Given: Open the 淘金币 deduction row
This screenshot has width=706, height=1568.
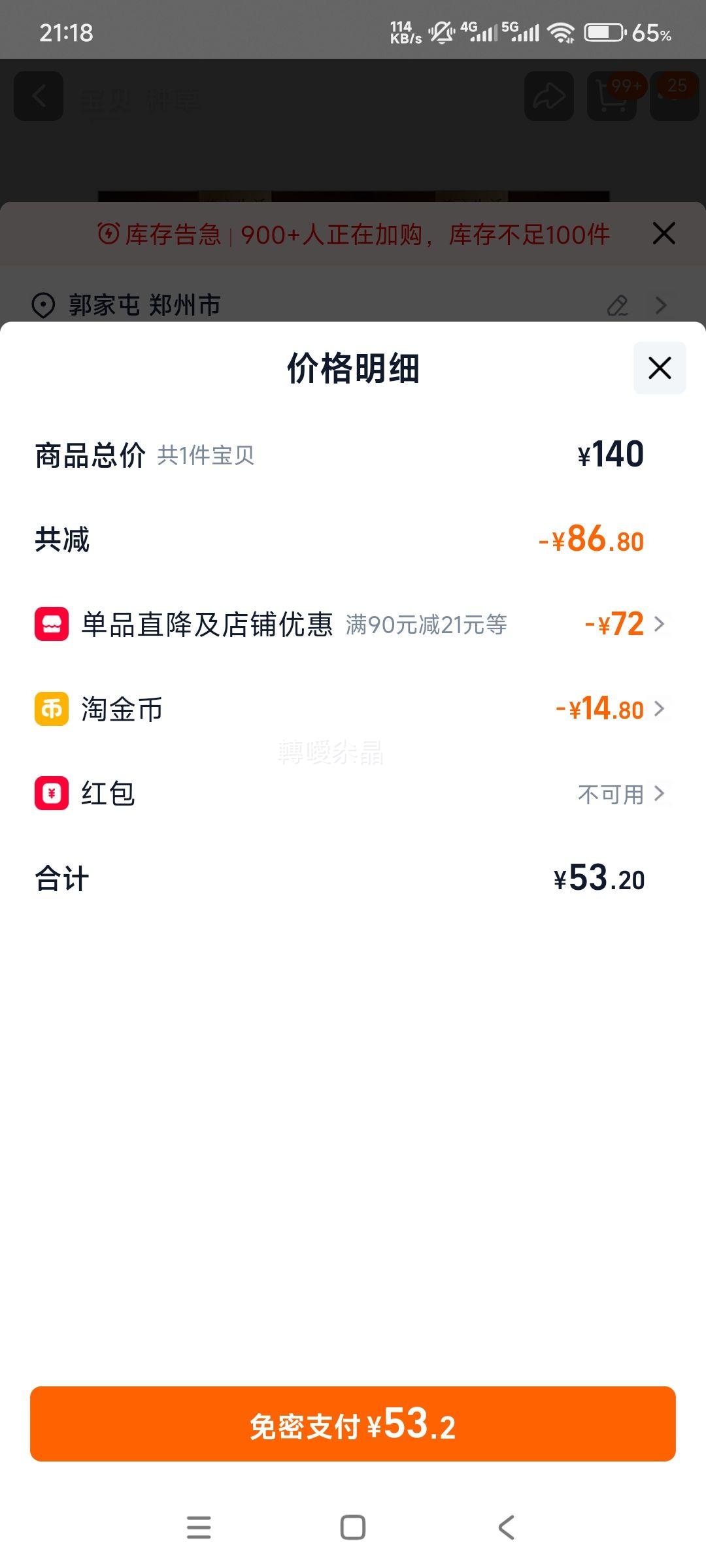Looking at the screenshot, I should pyautogui.click(x=353, y=709).
